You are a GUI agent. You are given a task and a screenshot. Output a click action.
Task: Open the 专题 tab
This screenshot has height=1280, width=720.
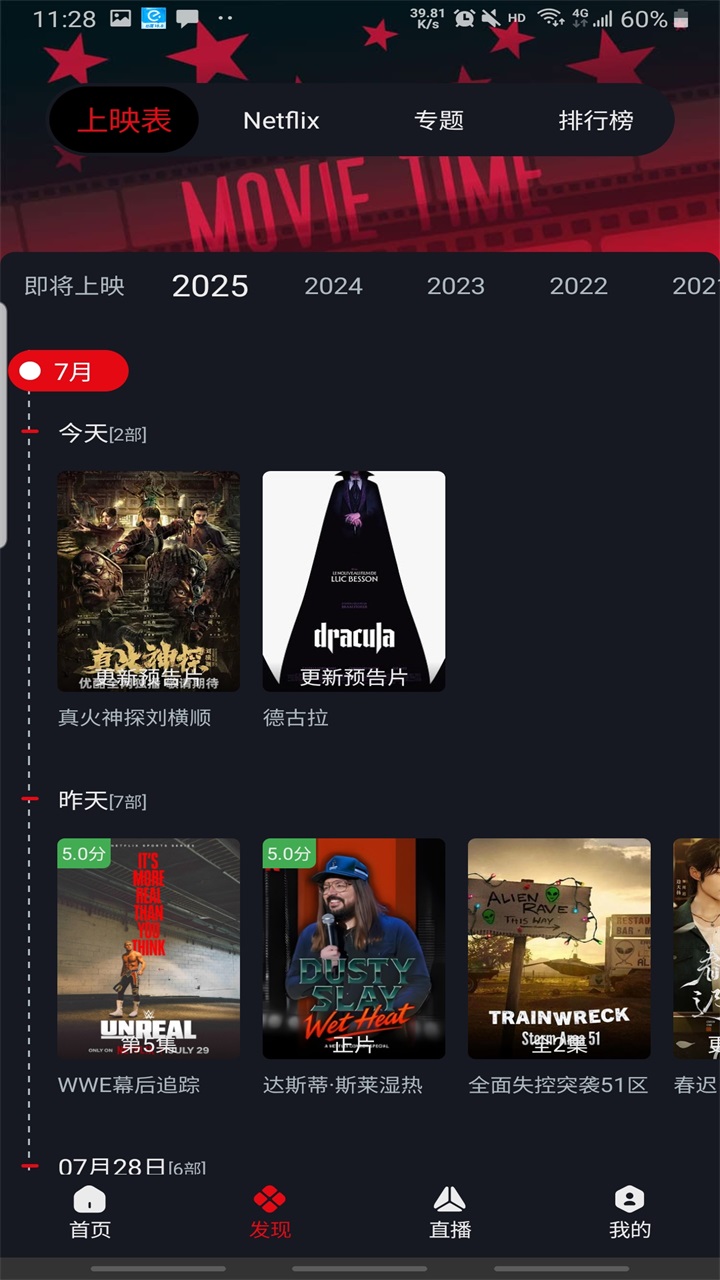pos(439,121)
